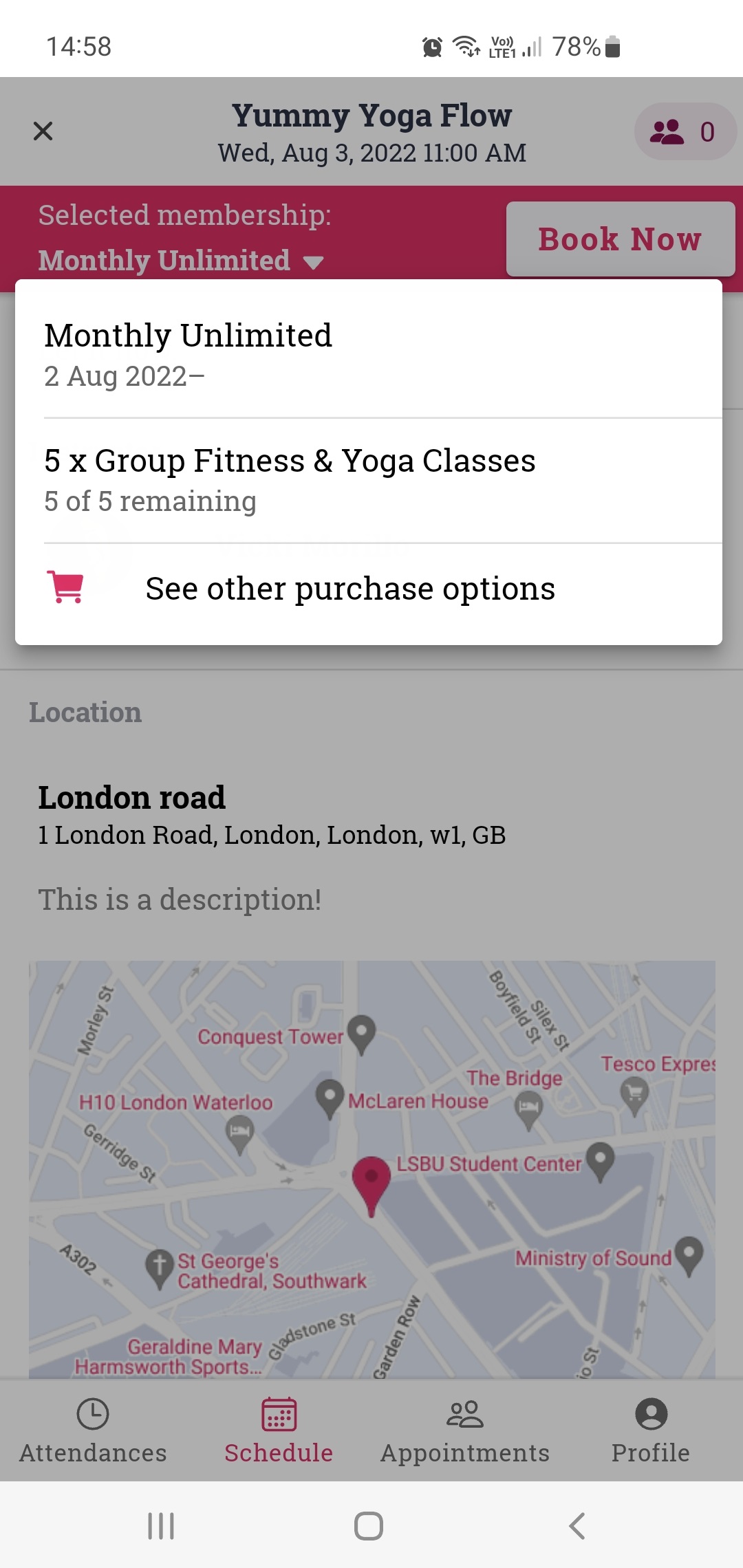Close the Yummy Yoga Flow class details
The height and width of the screenshot is (1568, 743).
(x=43, y=131)
